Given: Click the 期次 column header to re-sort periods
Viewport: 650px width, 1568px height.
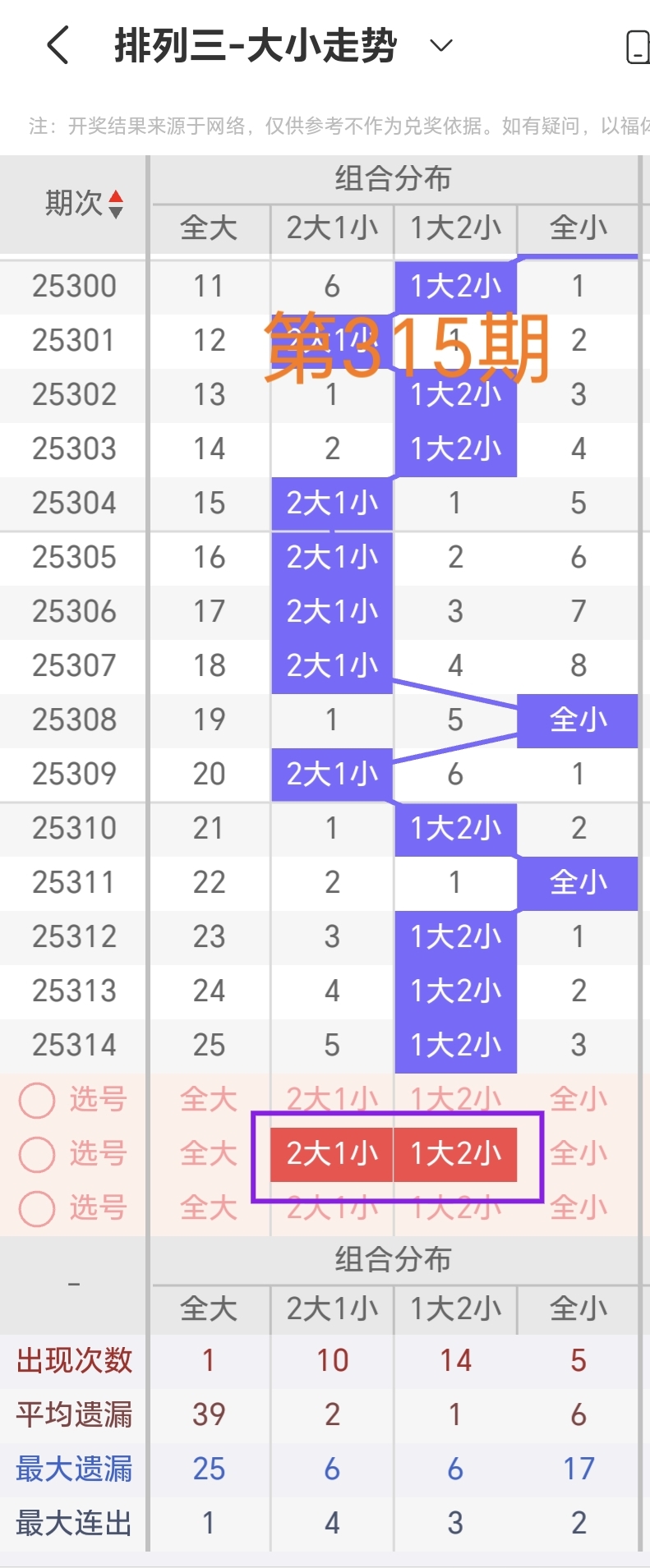Looking at the screenshot, I should (72, 203).
